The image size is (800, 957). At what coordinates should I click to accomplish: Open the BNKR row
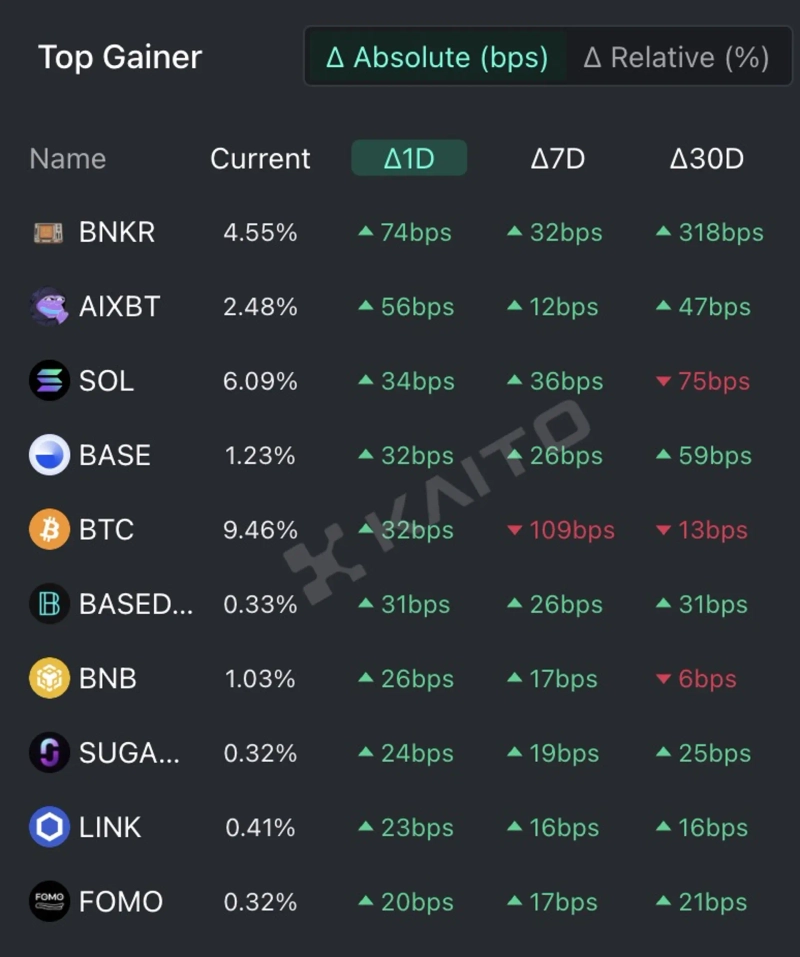pyautogui.click(x=116, y=233)
